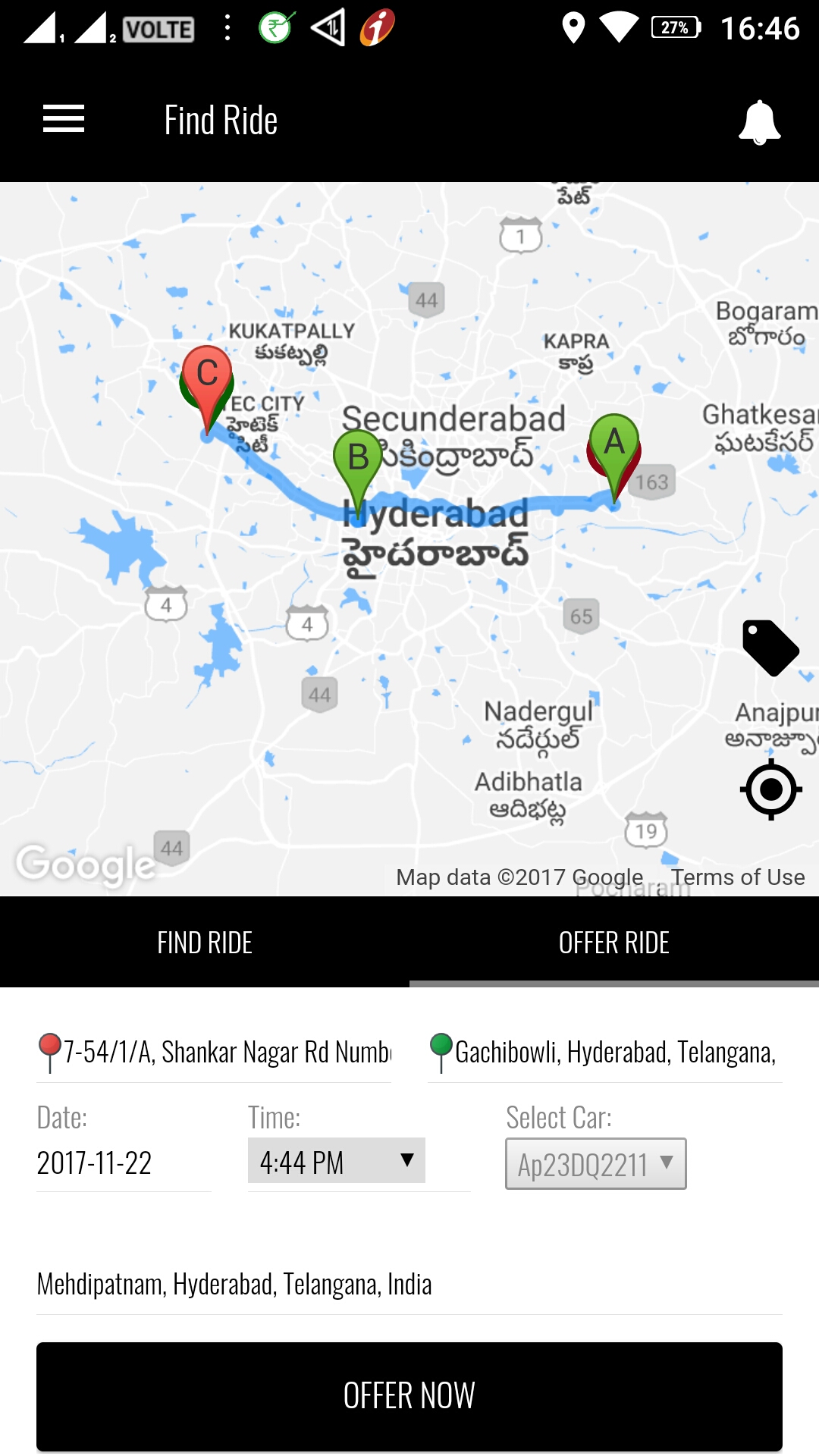Switch to the FIND RIDE tab
The width and height of the screenshot is (819, 1456).
[x=205, y=943]
